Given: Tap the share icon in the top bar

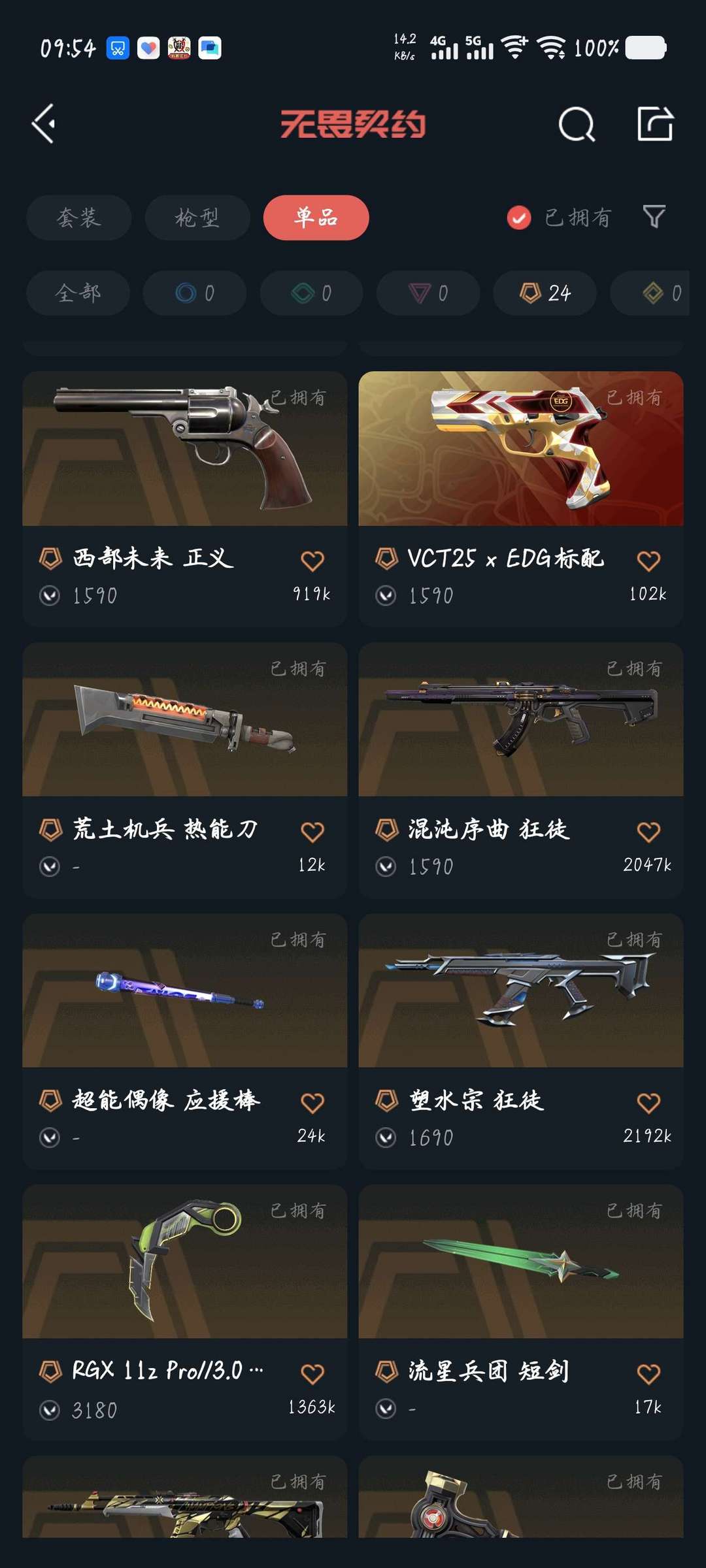Looking at the screenshot, I should coord(657,124).
